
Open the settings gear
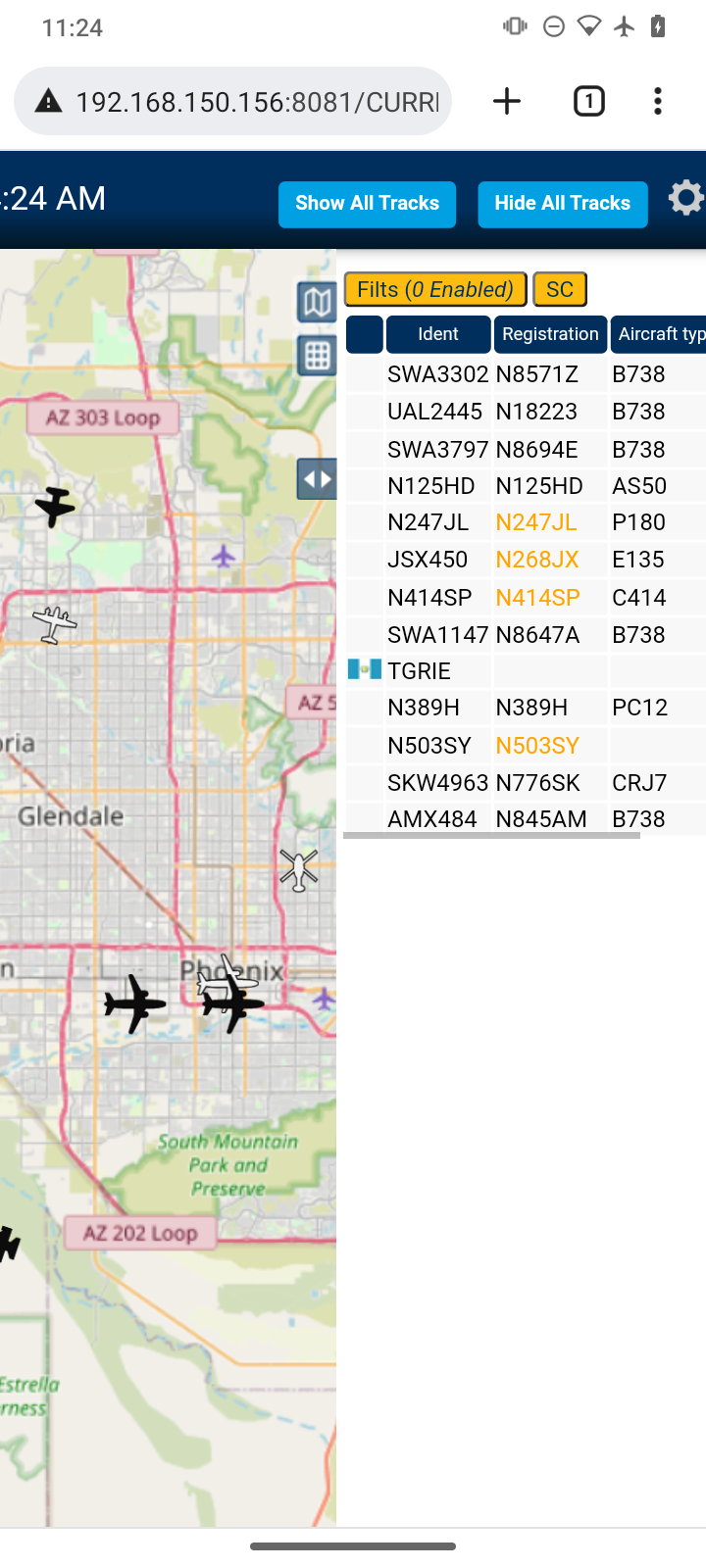click(x=686, y=199)
